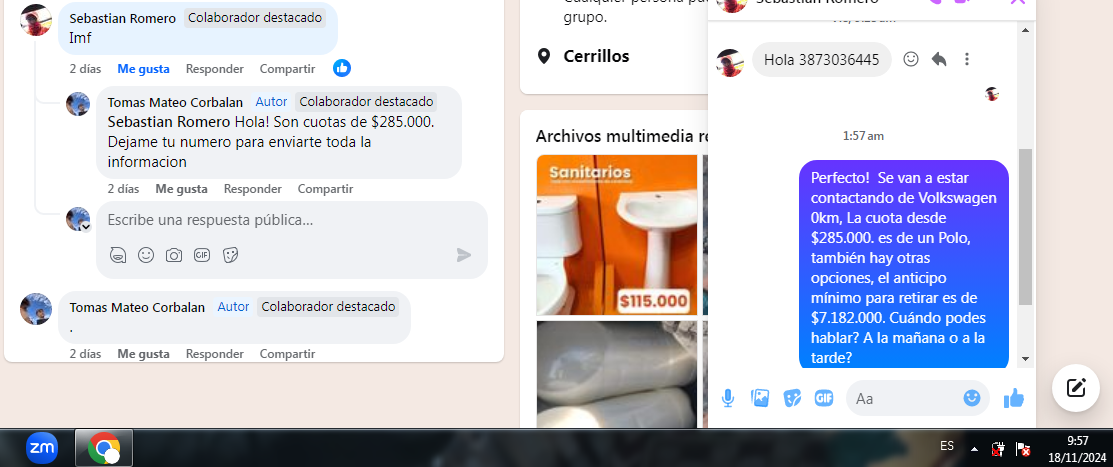Tap the "Aa" message field in the chat
The image size is (1113, 467).
point(905,398)
